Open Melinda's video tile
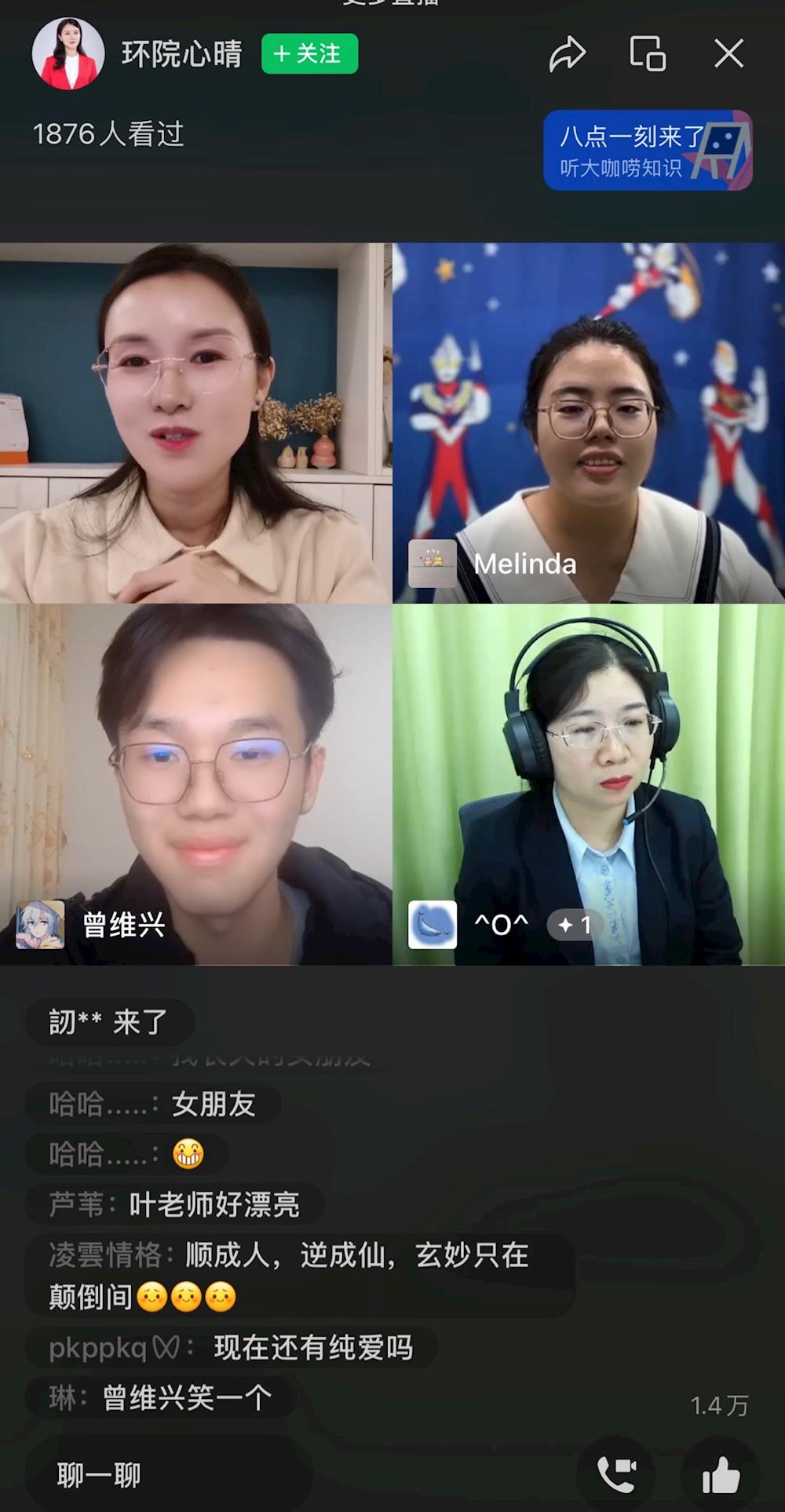785x1512 pixels. 589,422
